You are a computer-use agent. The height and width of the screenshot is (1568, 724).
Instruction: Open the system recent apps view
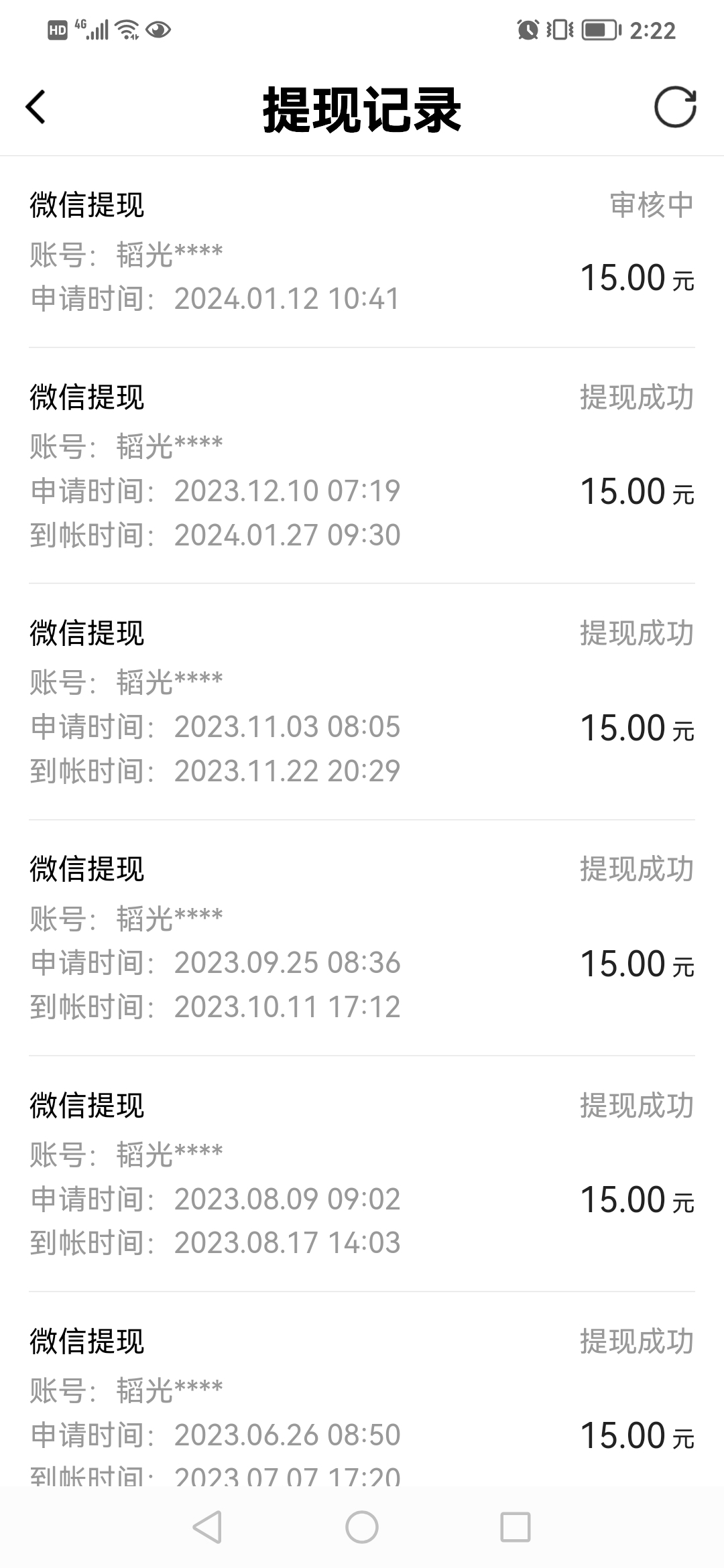516,1528
